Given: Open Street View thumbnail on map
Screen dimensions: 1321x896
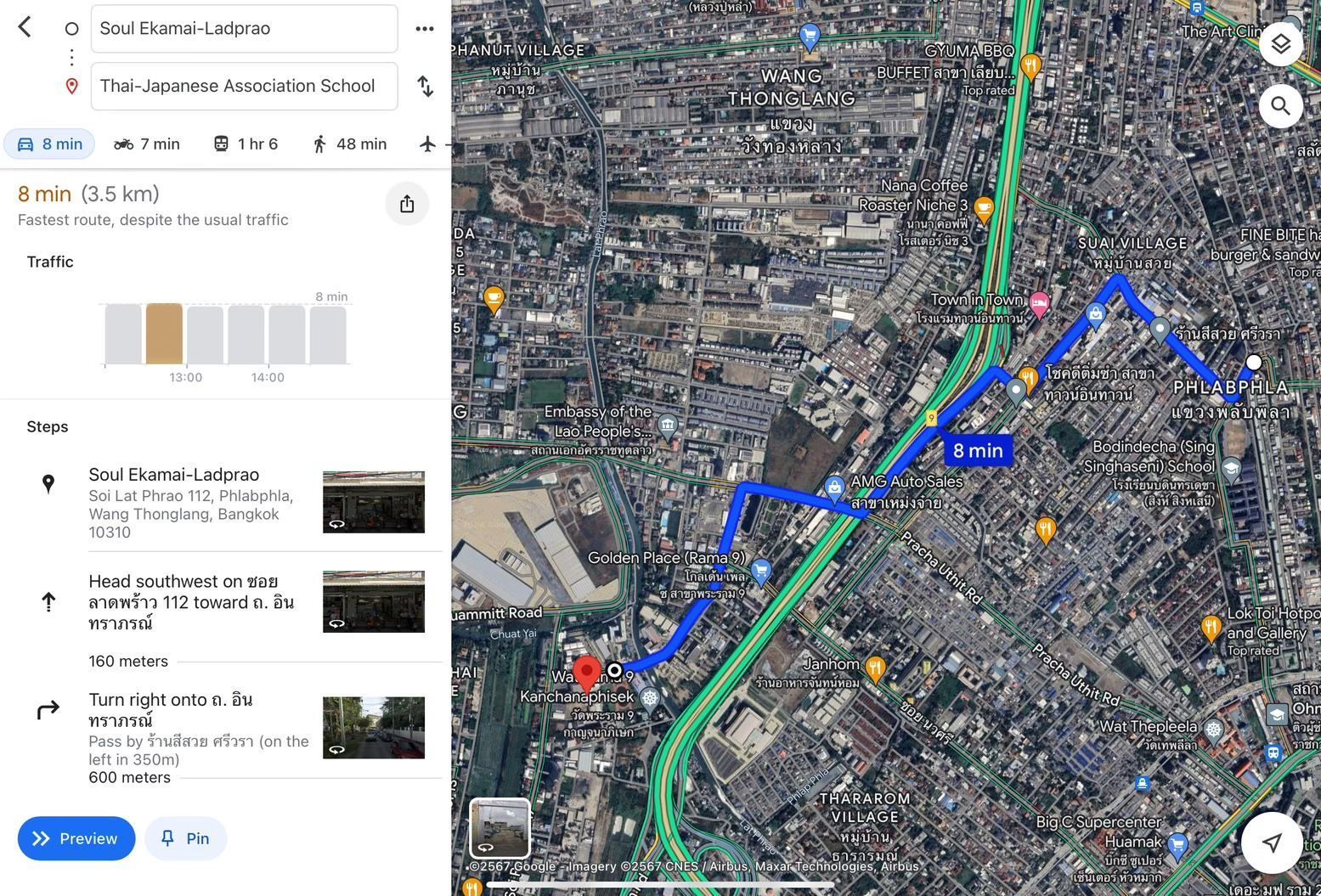Looking at the screenshot, I should coord(500,828).
